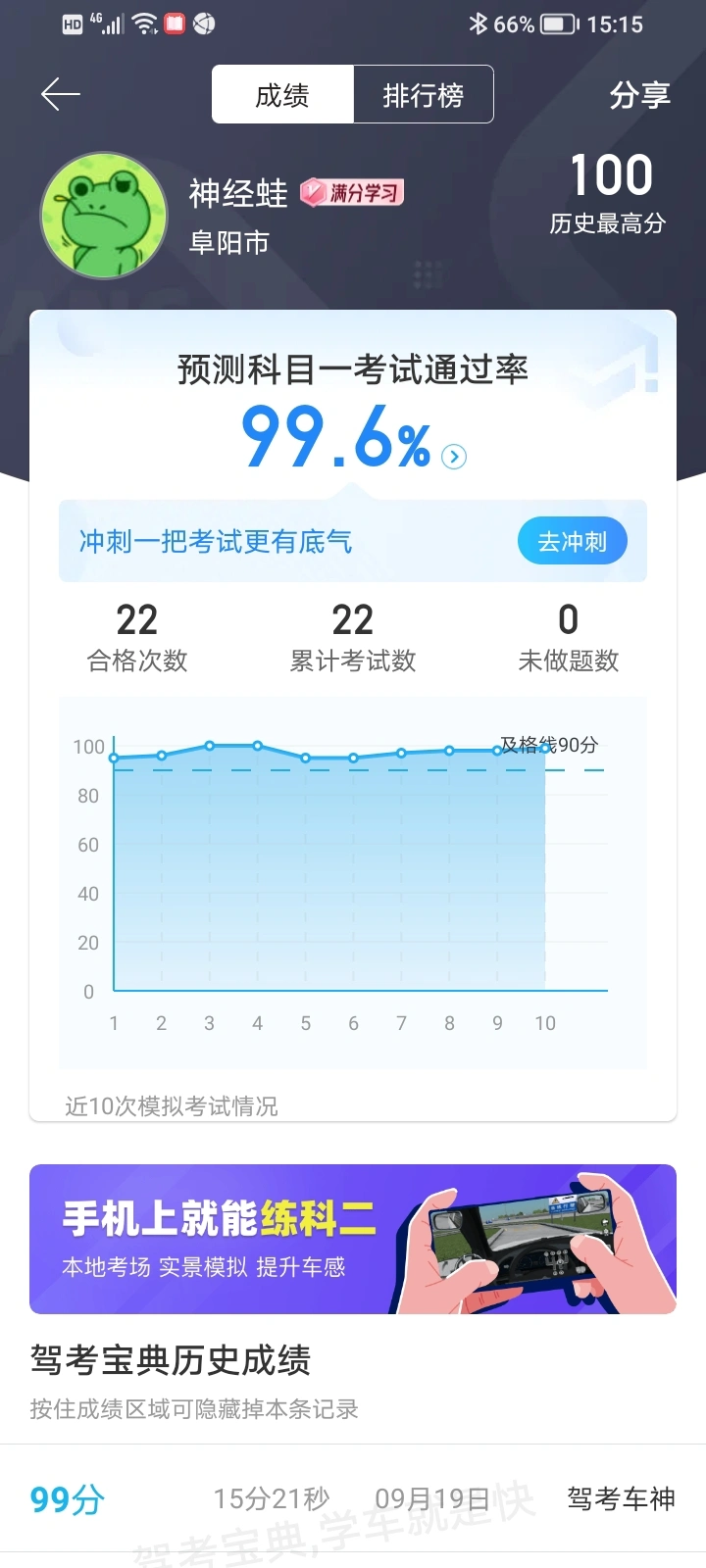
Task: Open the 99分 record from 09月19日
Action: pyautogui.click(x=353, y=1498)
